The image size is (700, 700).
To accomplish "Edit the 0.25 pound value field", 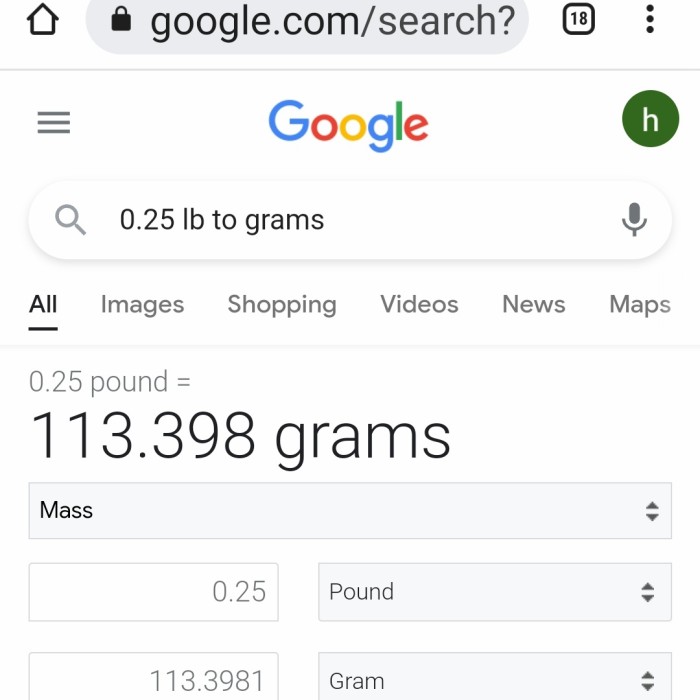I will tap(154, 592).
